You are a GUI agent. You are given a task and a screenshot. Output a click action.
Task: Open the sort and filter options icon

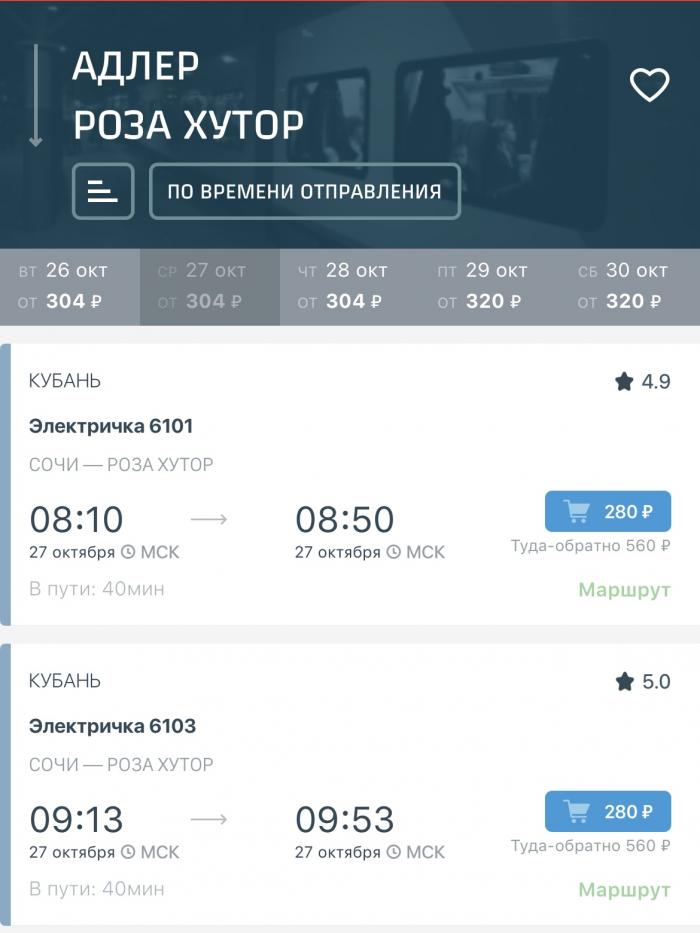click(x=103, y=191)
